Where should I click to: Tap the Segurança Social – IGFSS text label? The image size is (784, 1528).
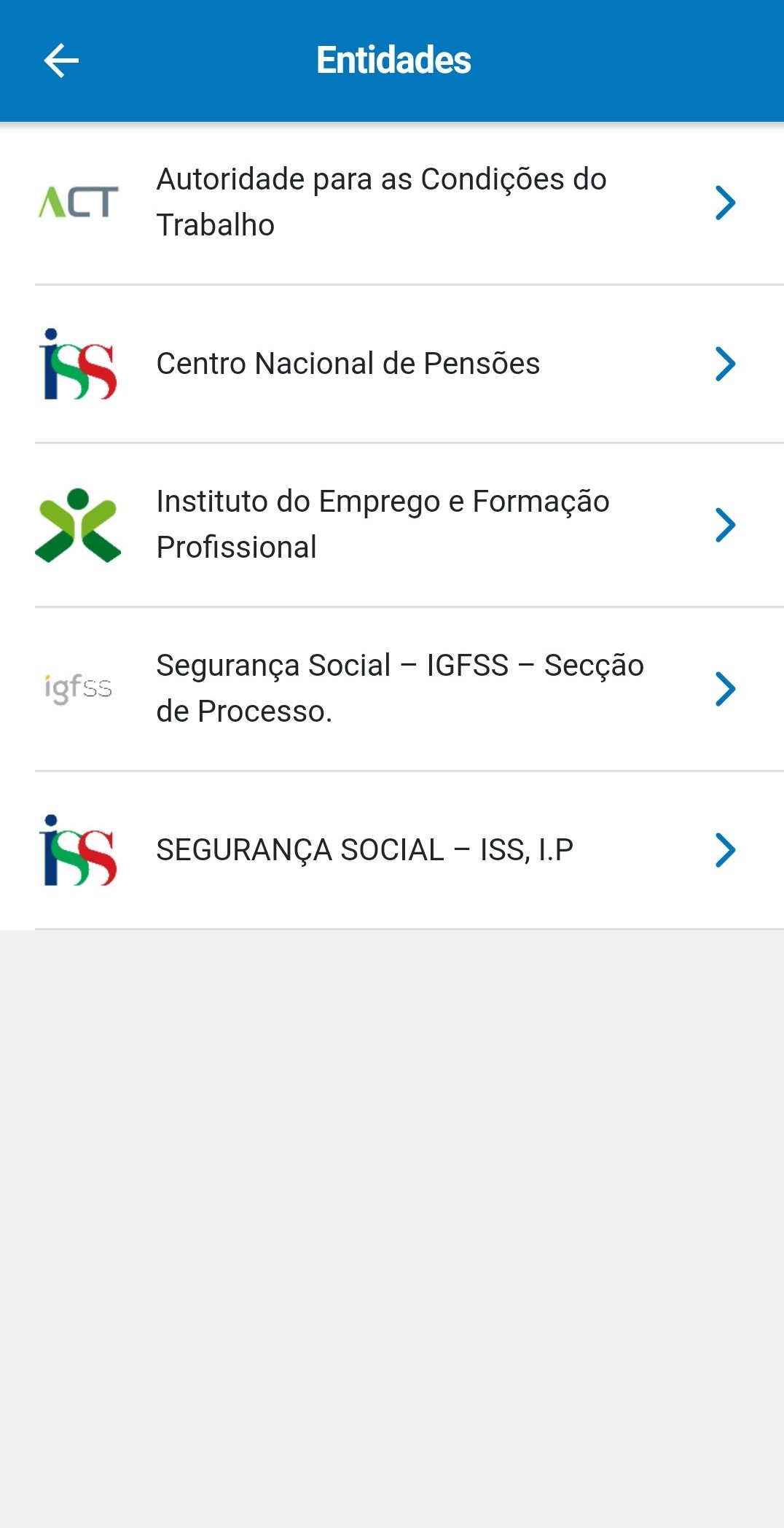point(400,686)
